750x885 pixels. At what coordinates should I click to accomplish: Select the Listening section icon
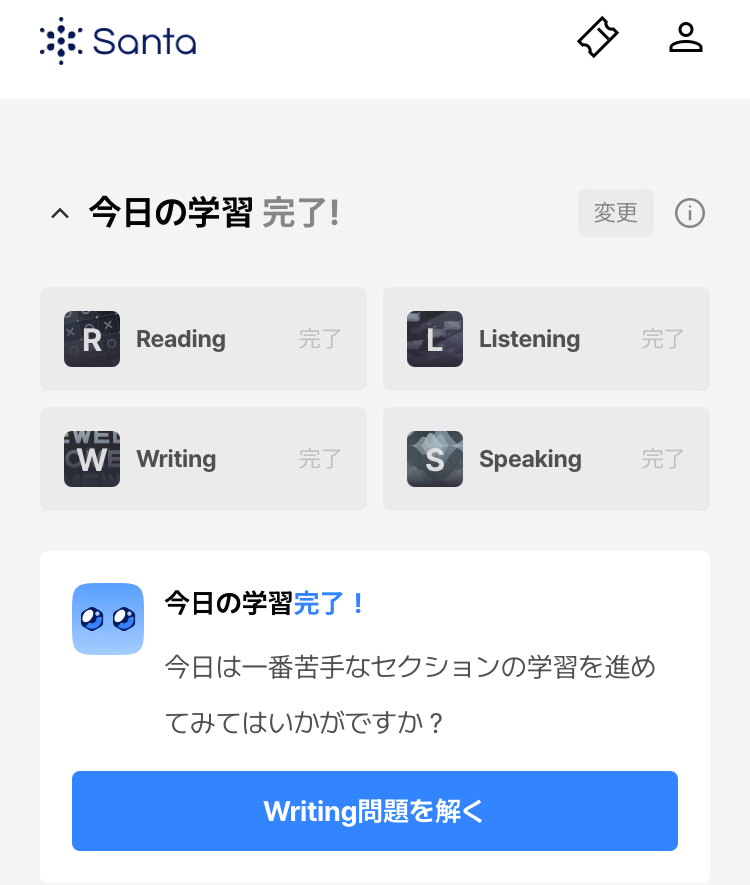pos(435,339)
